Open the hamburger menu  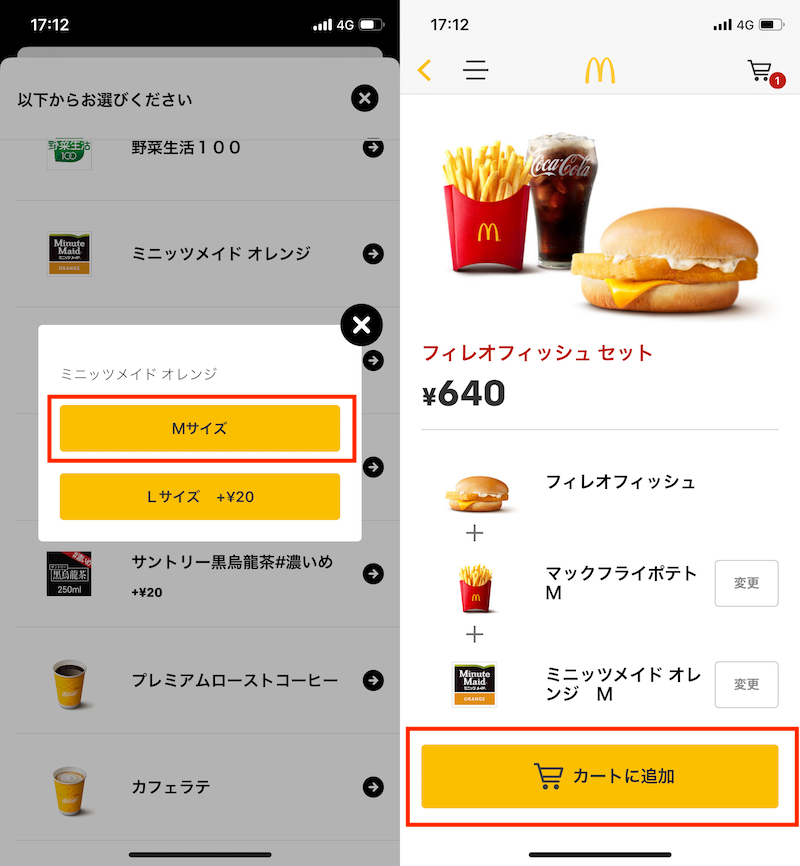(x=476, y=70)
